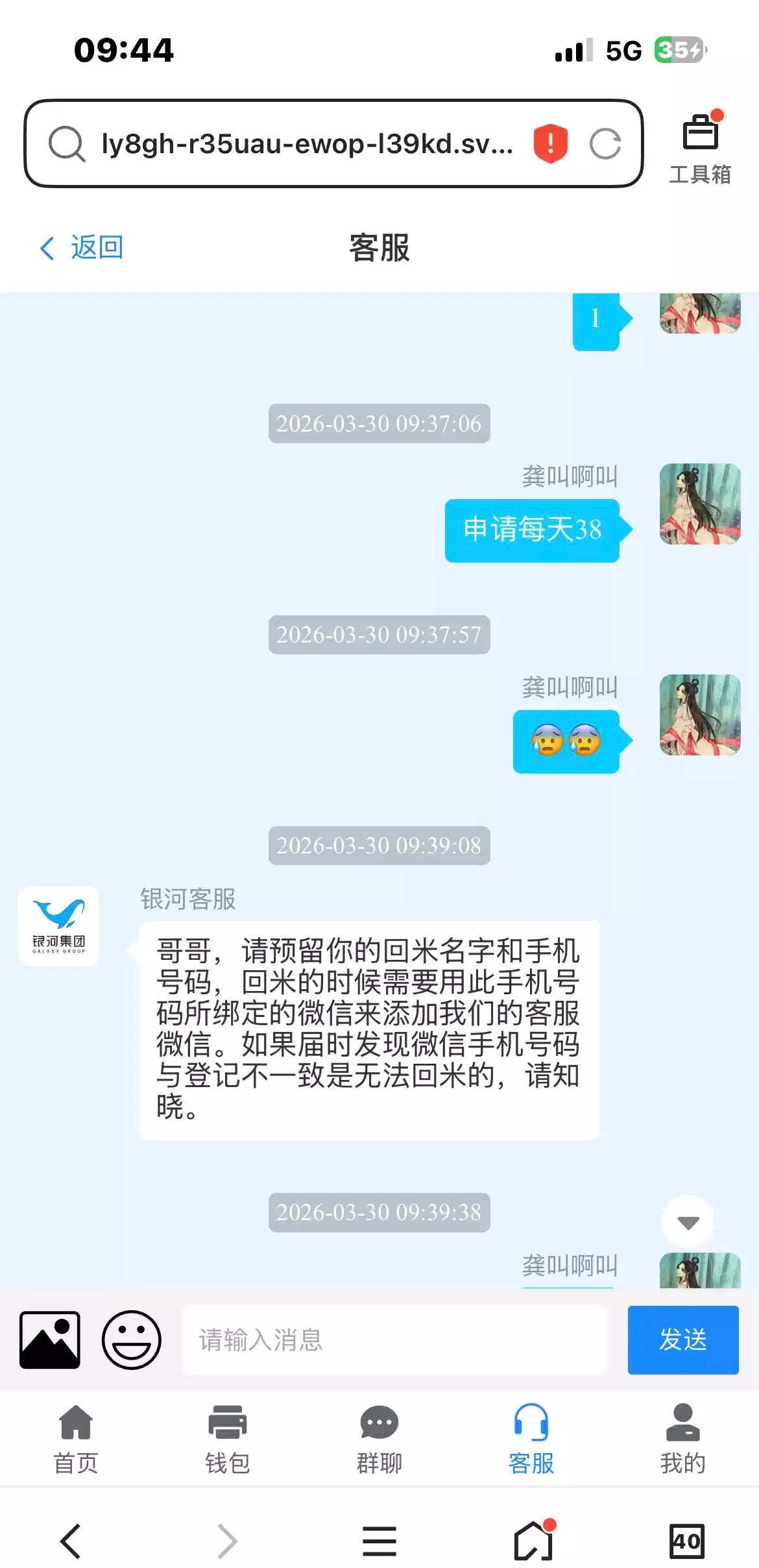
Task: Open the 工具箱 toolbox
Action: click(x=700, y=149)
